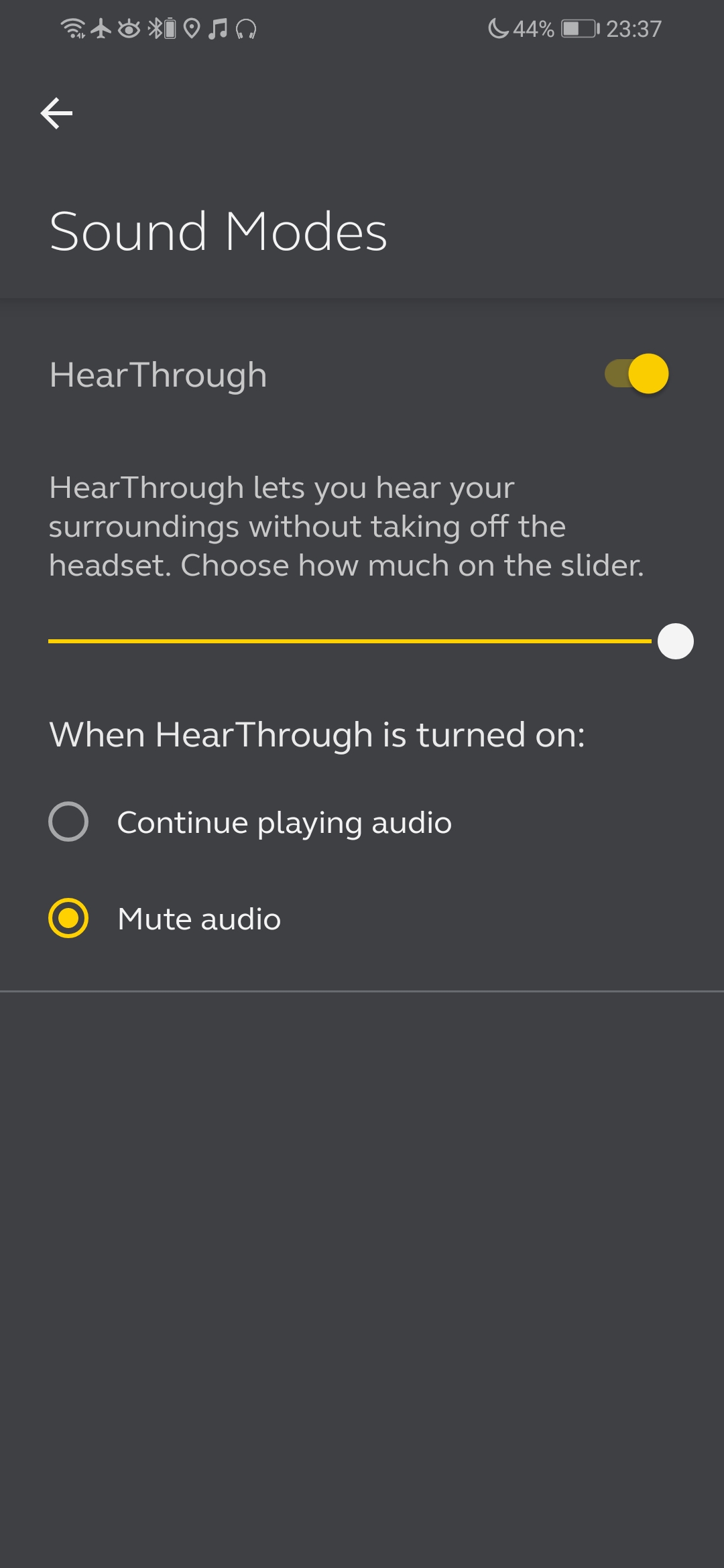Select Continue playing audio option
The image size is (724, 1568).
tap(251, 822)
